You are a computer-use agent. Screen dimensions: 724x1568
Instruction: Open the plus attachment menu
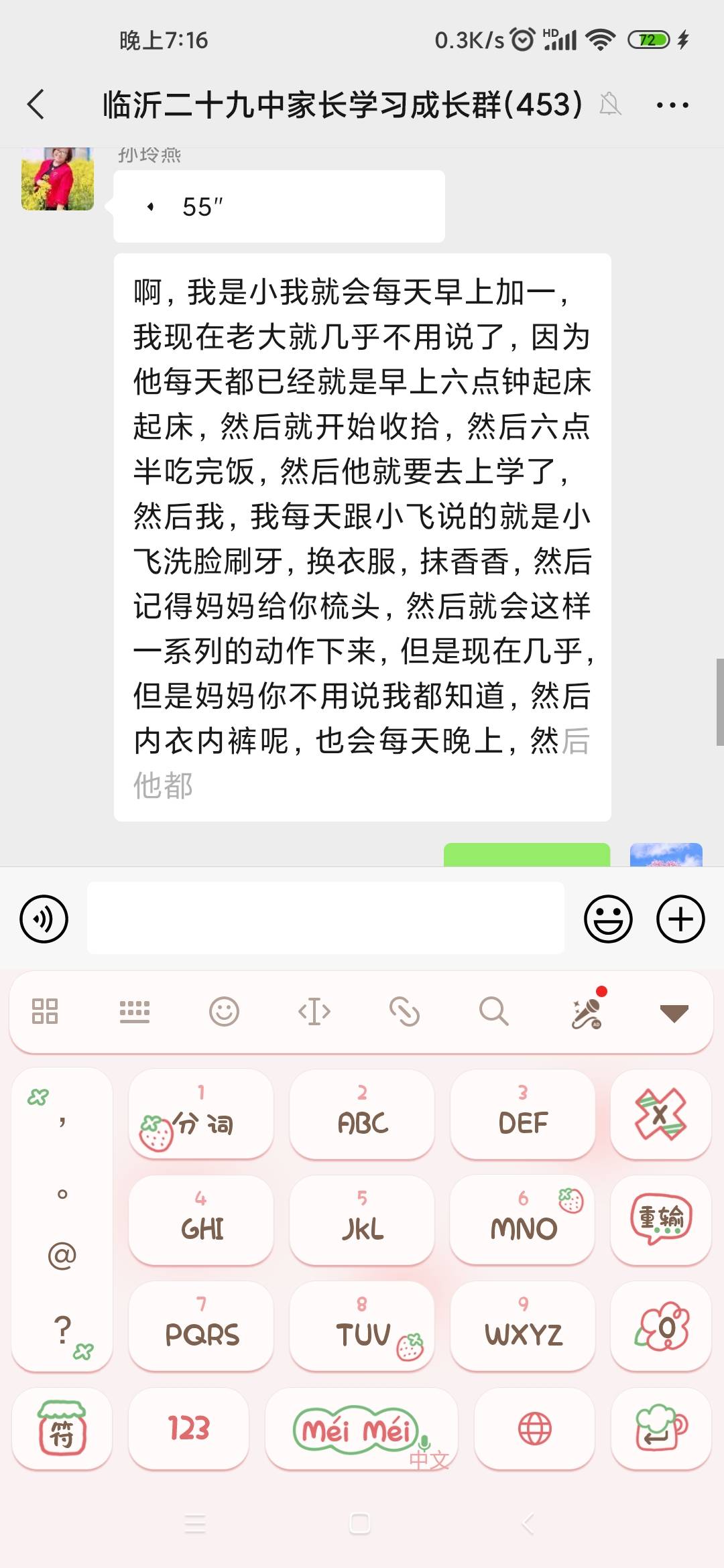pyautogui.click(x=680, y=919)
